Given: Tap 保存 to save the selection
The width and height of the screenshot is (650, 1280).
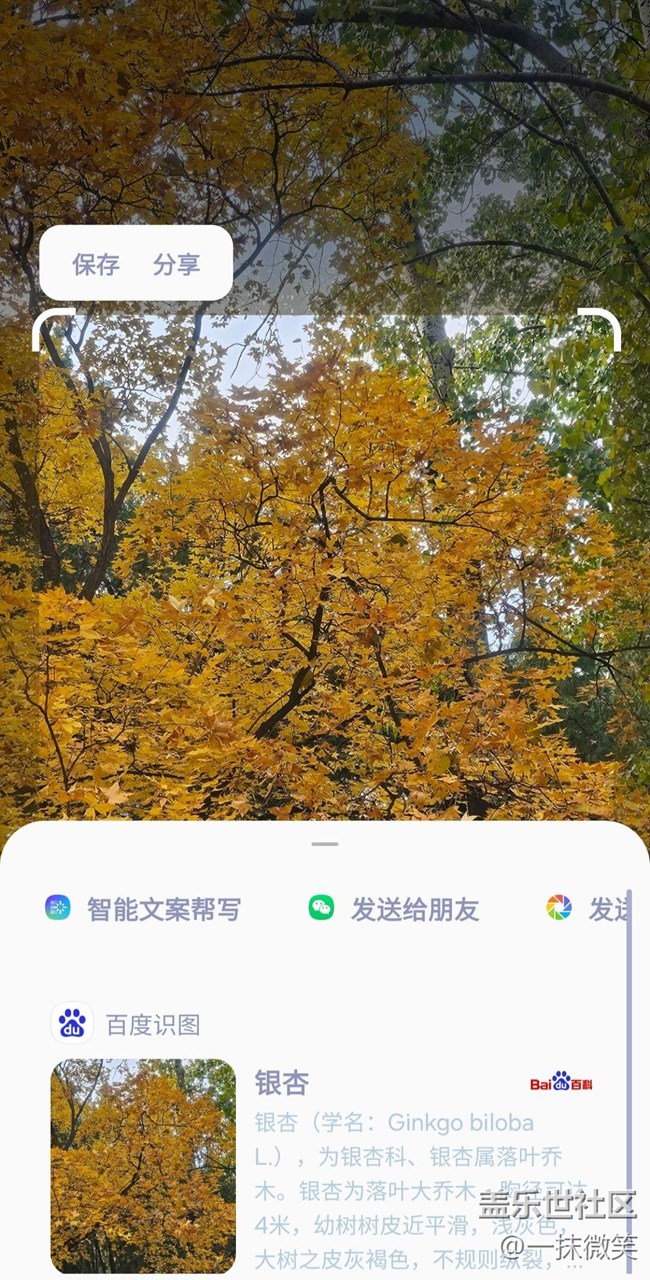Looking at the screenshot, I should [x=96, y=264].
